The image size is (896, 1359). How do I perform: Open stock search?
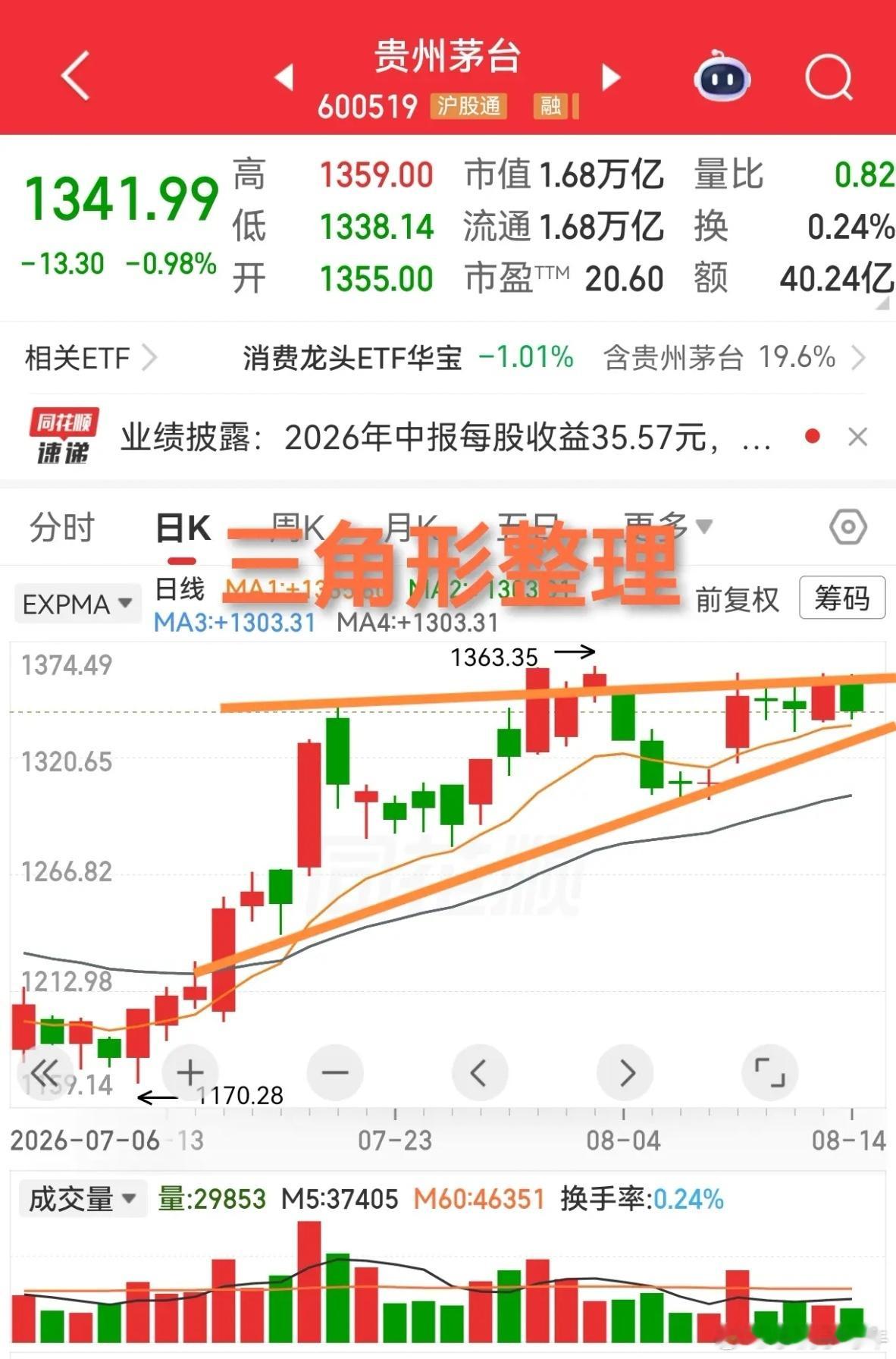[829, 77]
